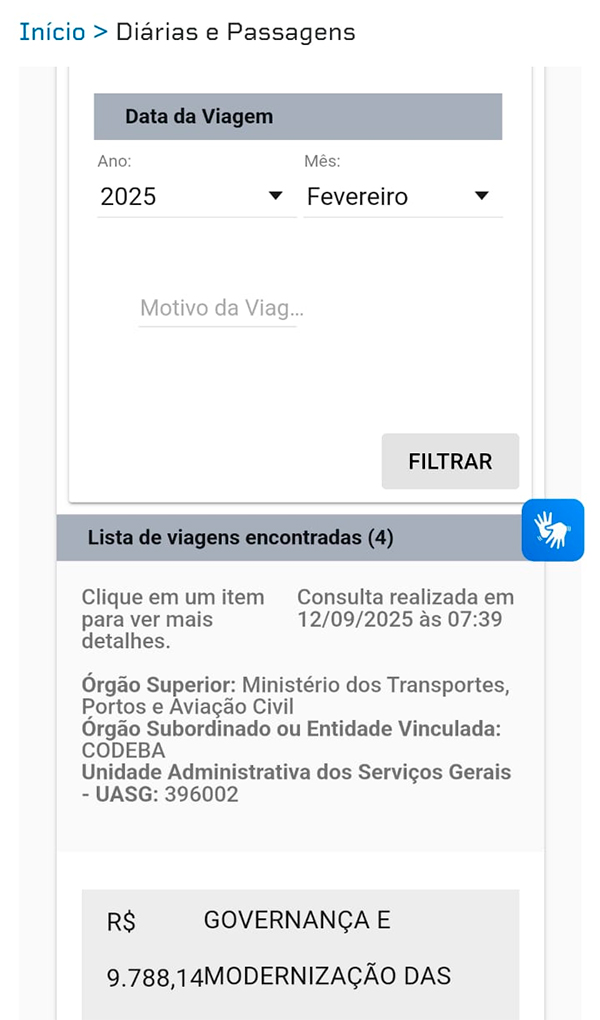Expand the Mês dropdown showing Fevereiro
The width and height of the screenshot is (600, 1020).
coord(400,197)
